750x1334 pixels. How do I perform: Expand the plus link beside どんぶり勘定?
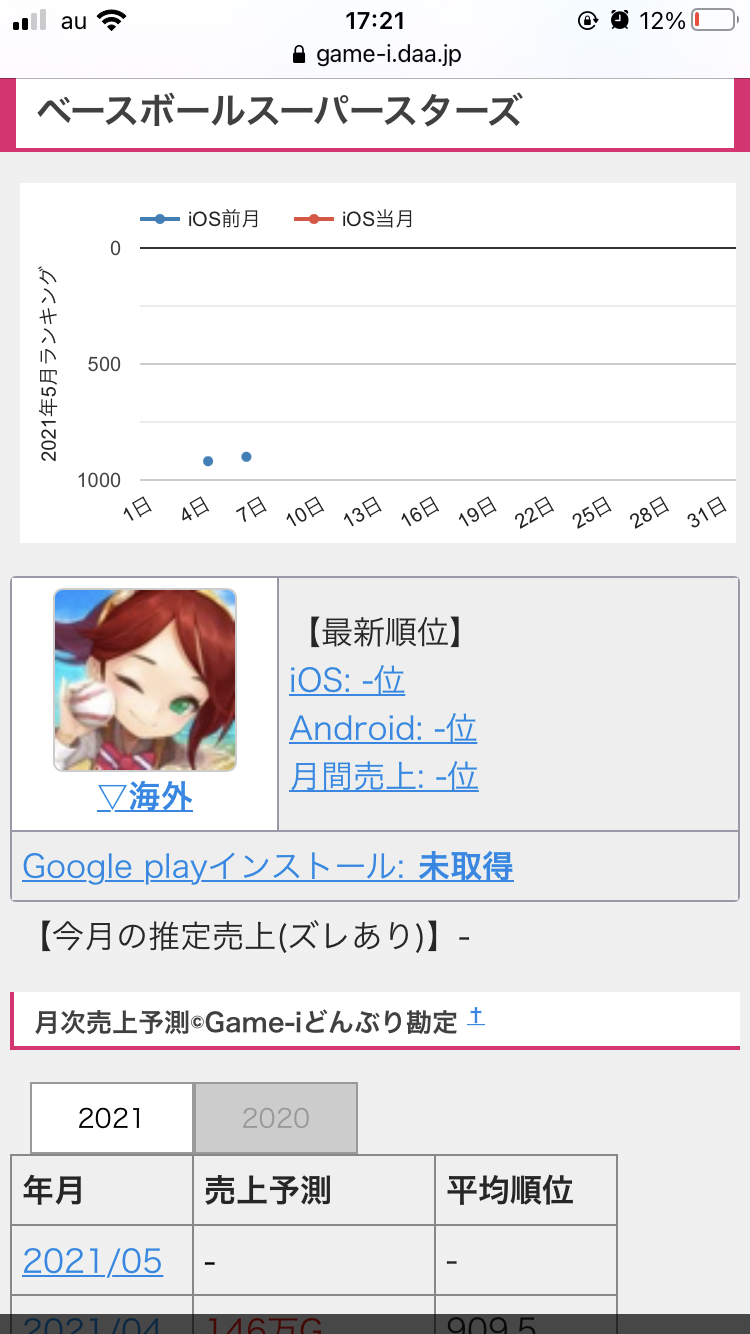click(x=476, y=1017)
